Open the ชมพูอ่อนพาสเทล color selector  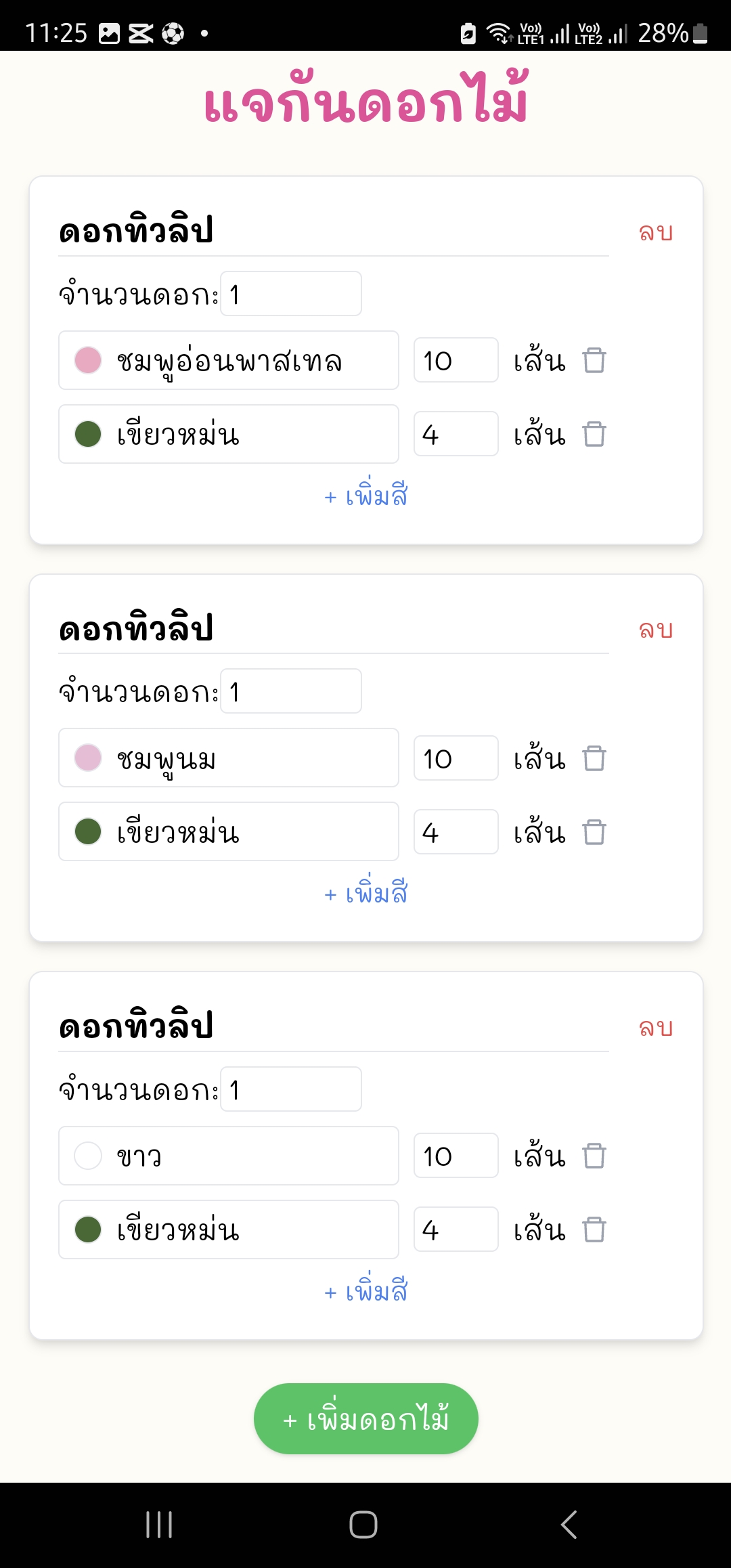click(x=229, y=360)
